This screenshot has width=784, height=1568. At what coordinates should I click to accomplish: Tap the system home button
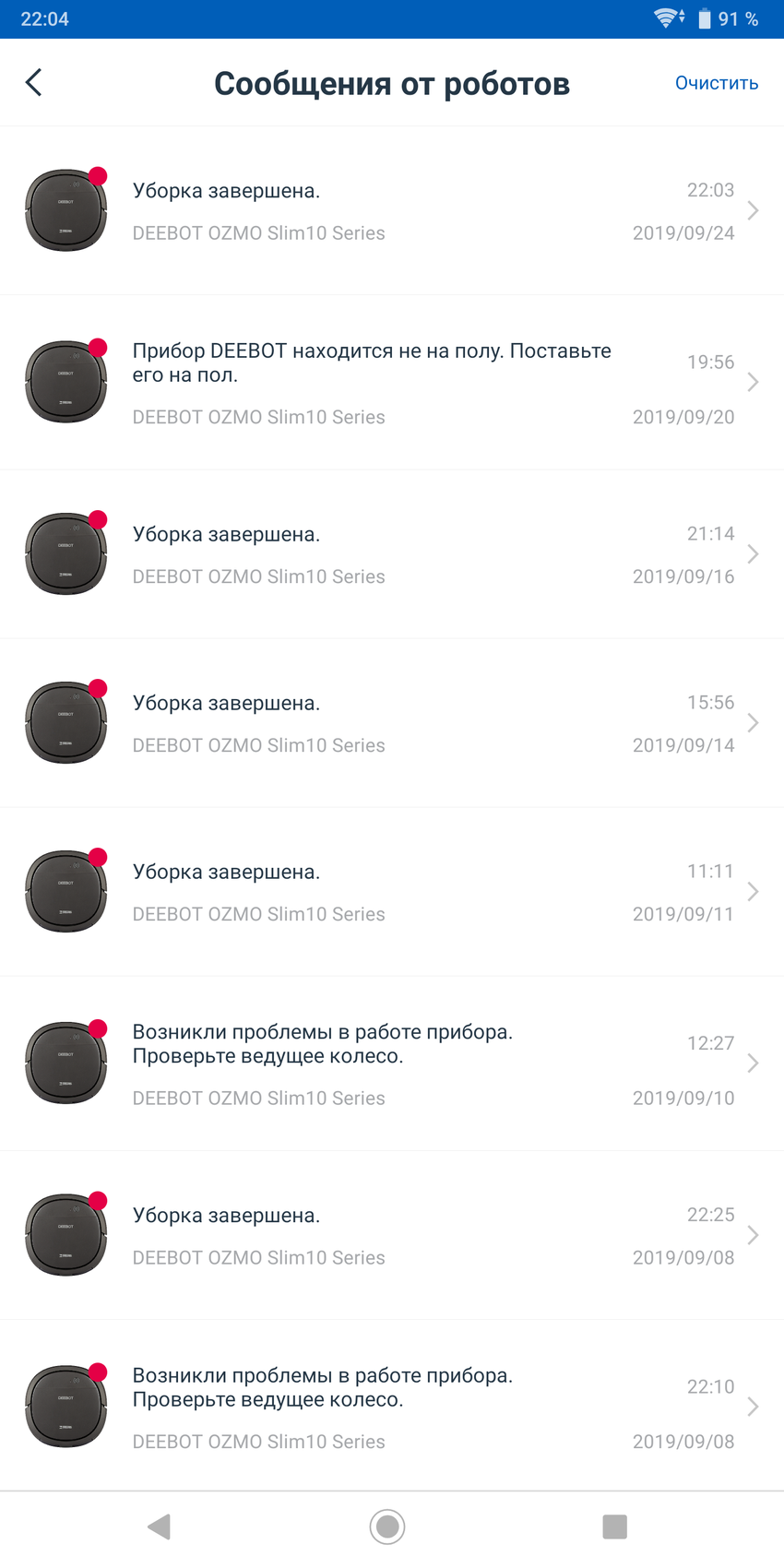pyautogui.click(x=387, y=1526)
